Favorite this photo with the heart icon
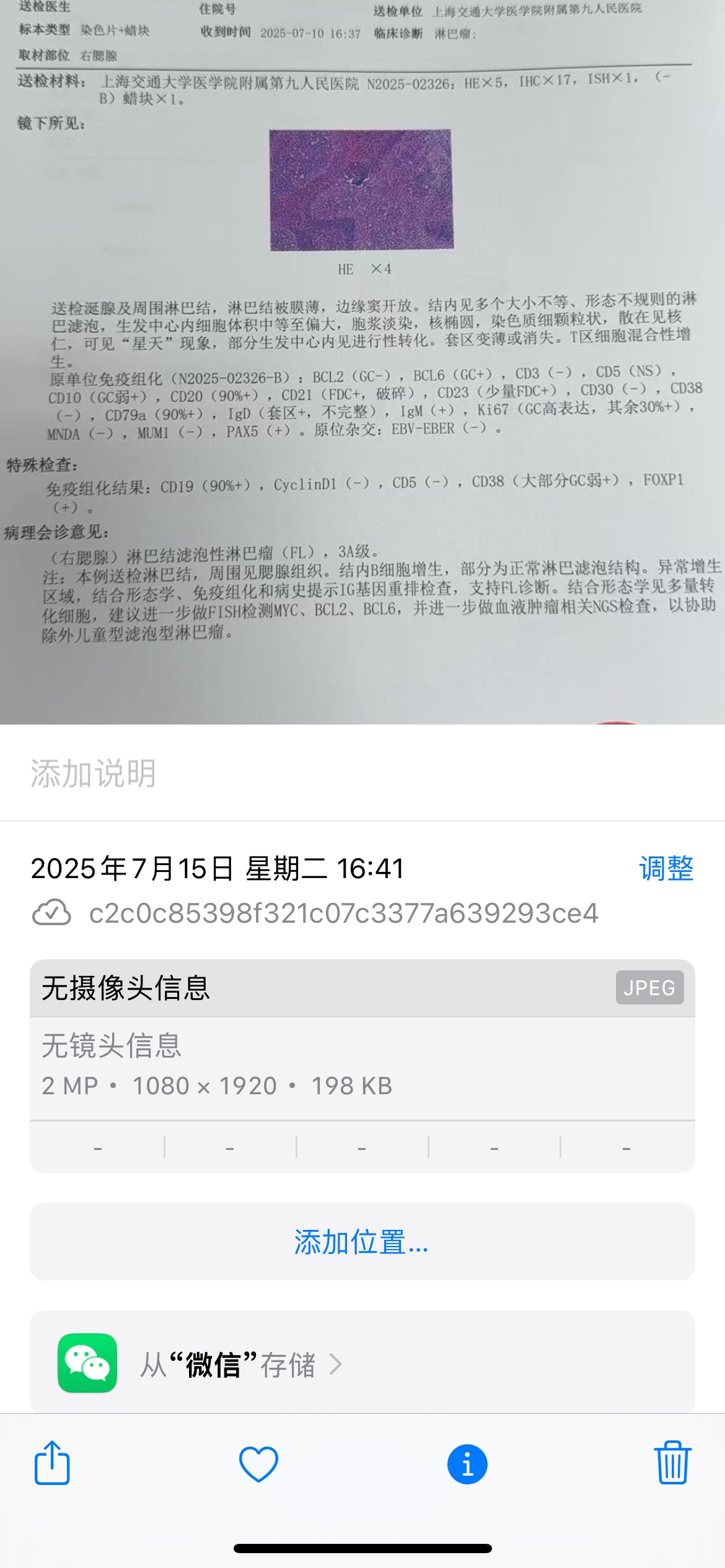725x1568 pixels. [x=258, y=1464]
